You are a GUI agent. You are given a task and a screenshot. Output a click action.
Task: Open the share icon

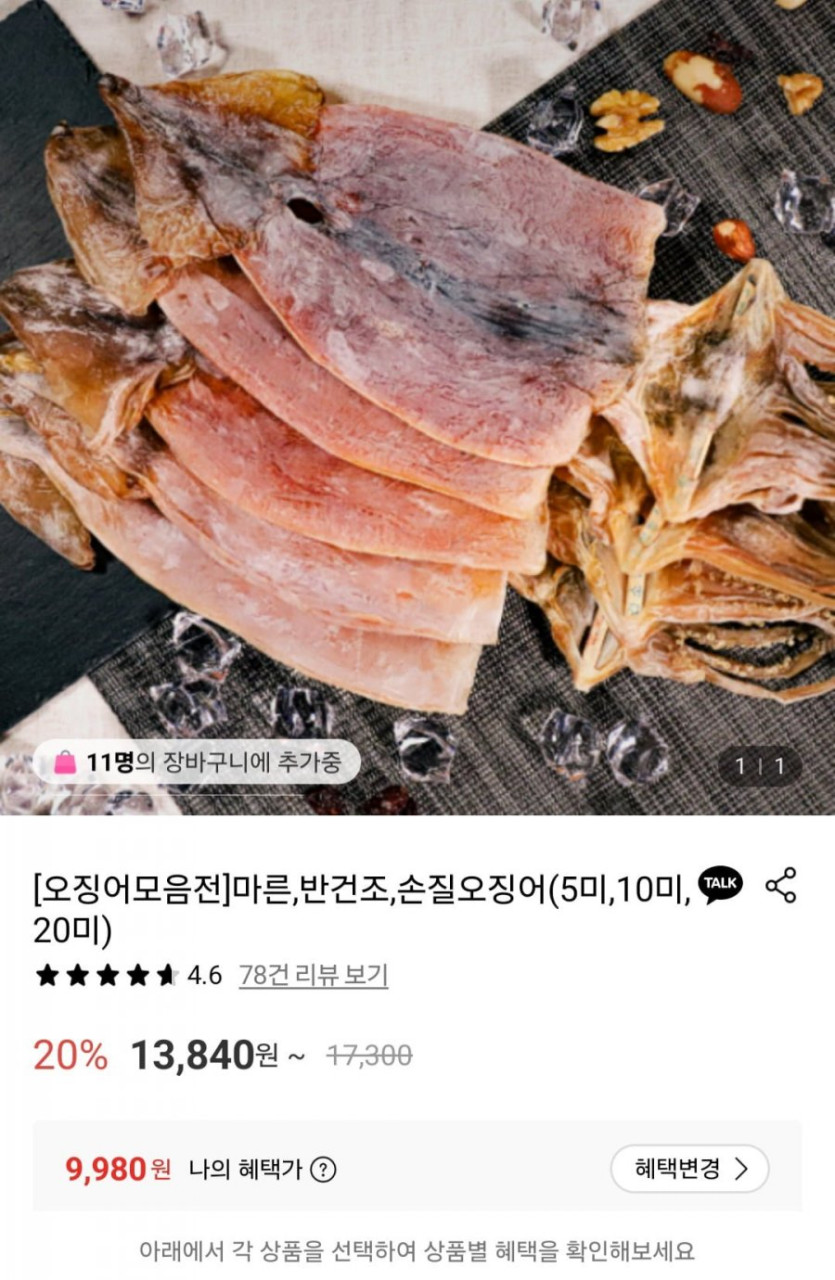tap(781, 885)
